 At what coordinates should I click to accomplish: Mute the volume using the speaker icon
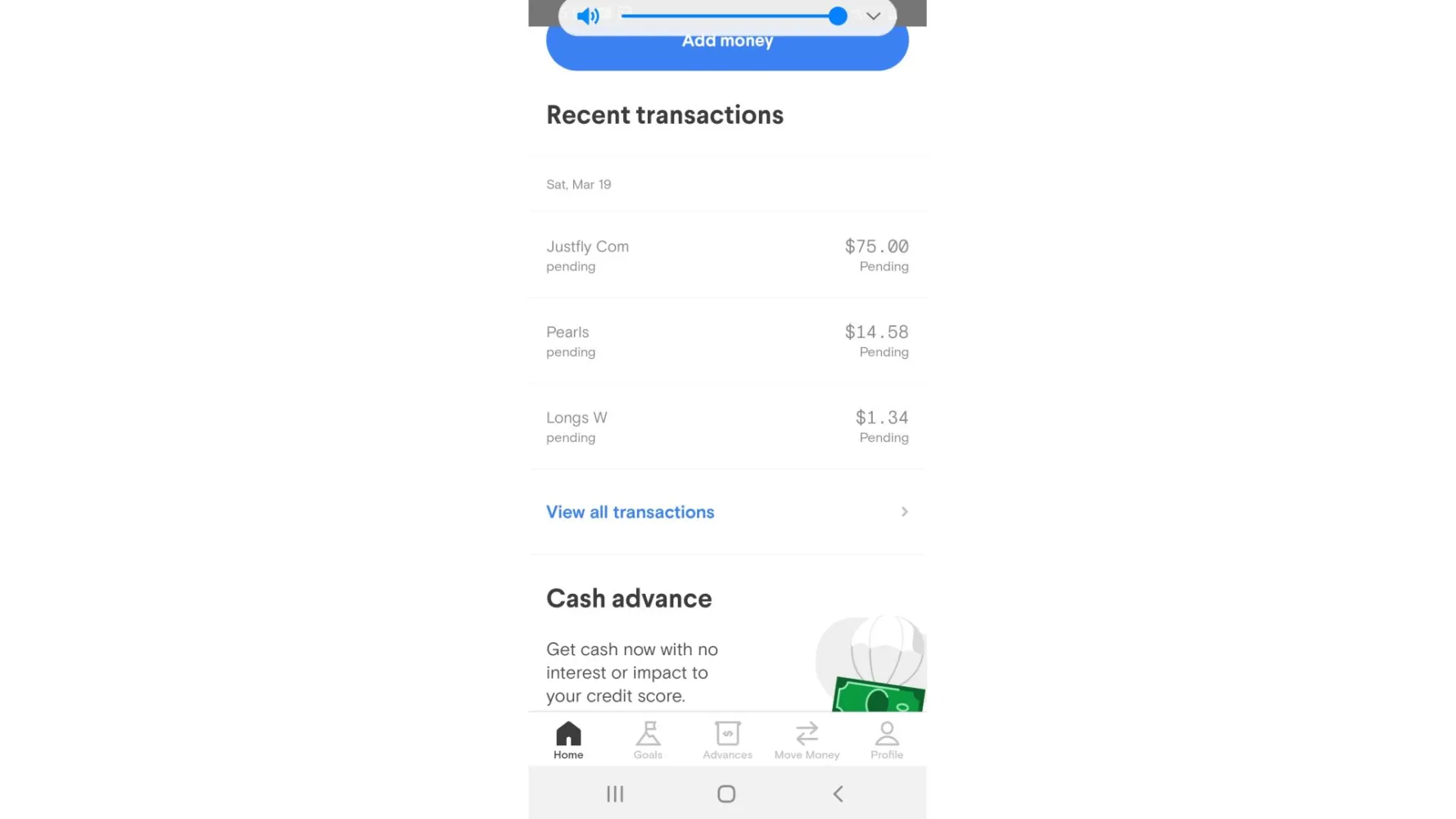point(588,16)
